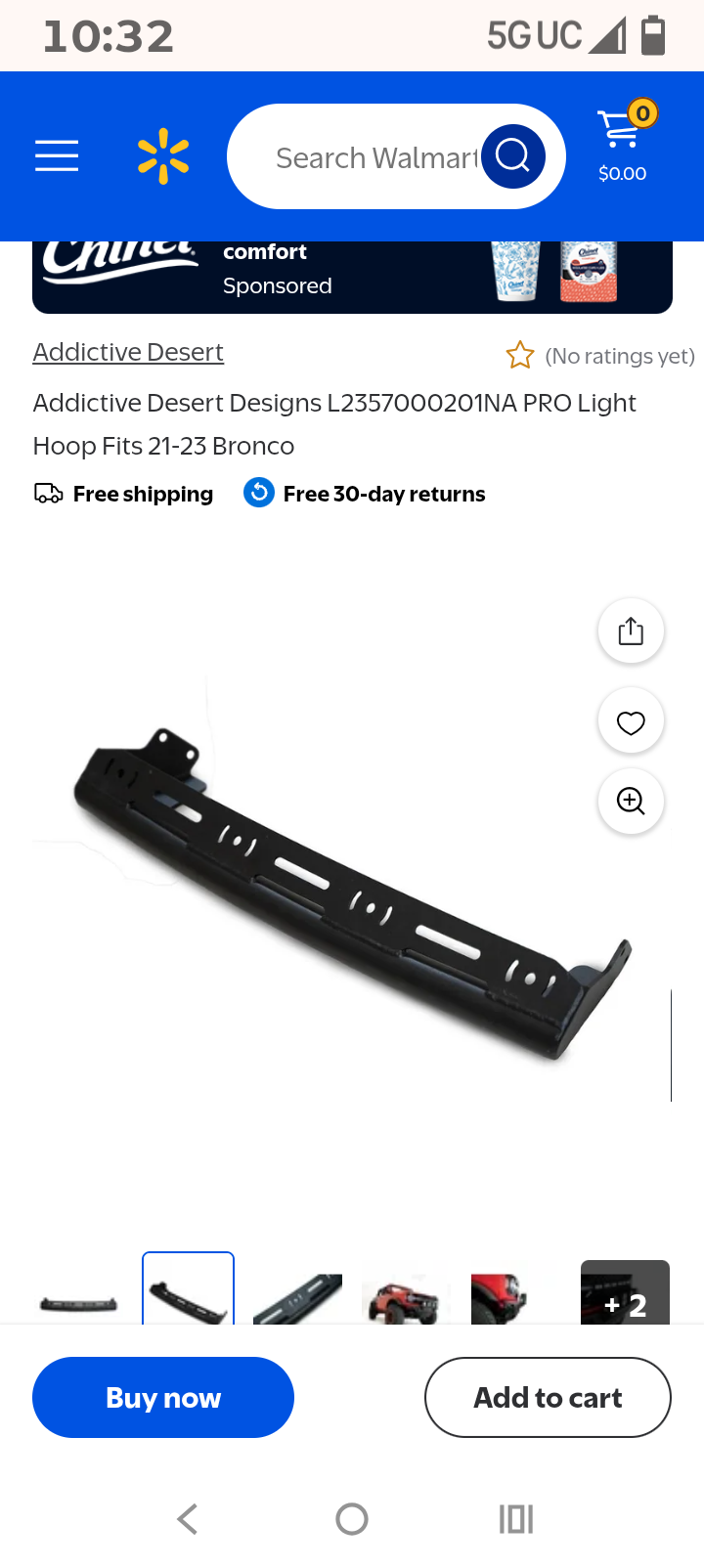Screen dimensions: 704x1568
Task: Open the recent apps view
Action: 515,1519
